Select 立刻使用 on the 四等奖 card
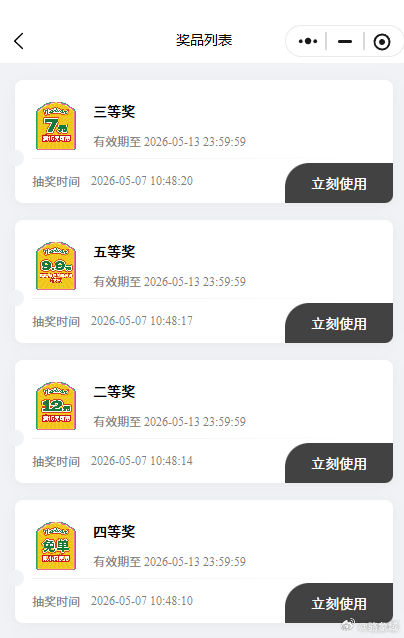 [x=339, y=603]
